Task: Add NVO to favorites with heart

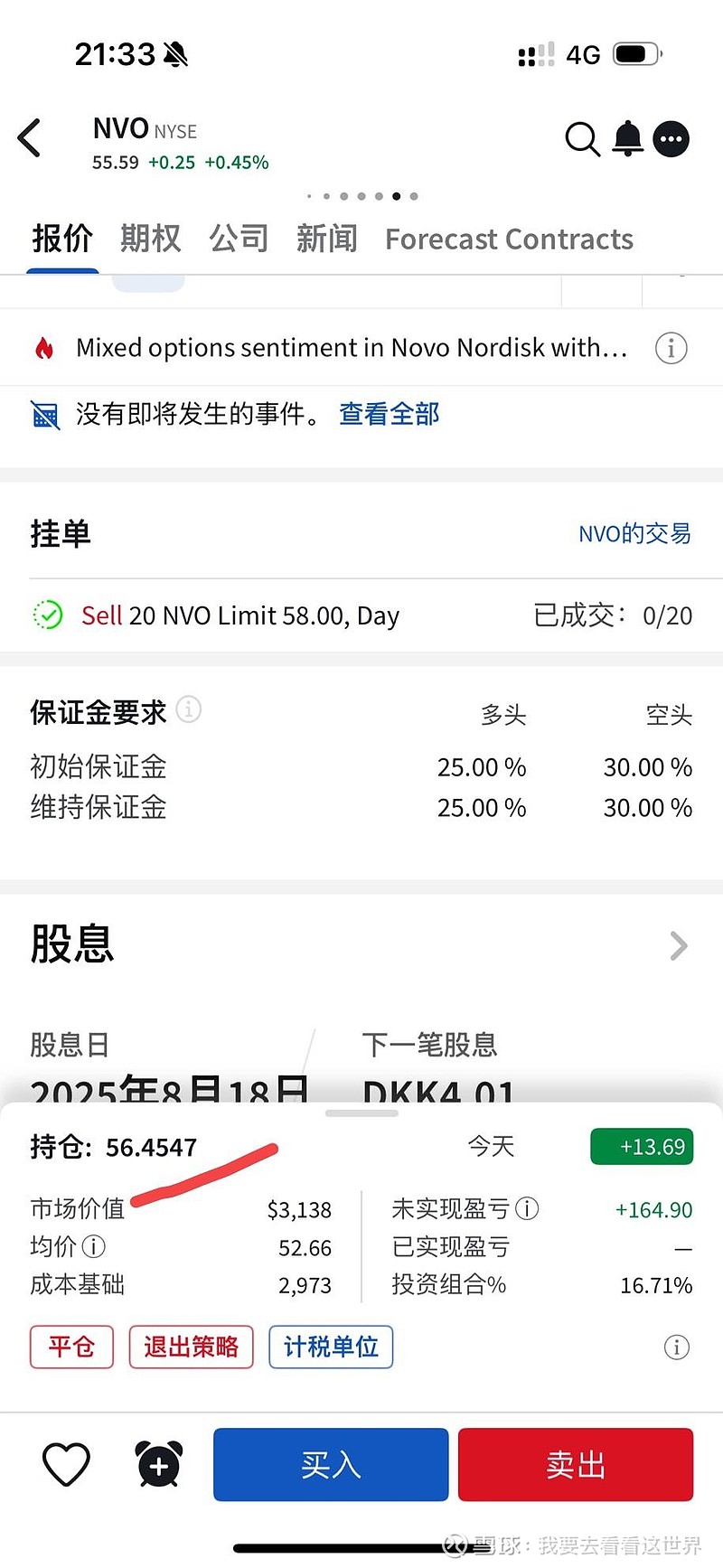Action: [x=67, y=1464]
